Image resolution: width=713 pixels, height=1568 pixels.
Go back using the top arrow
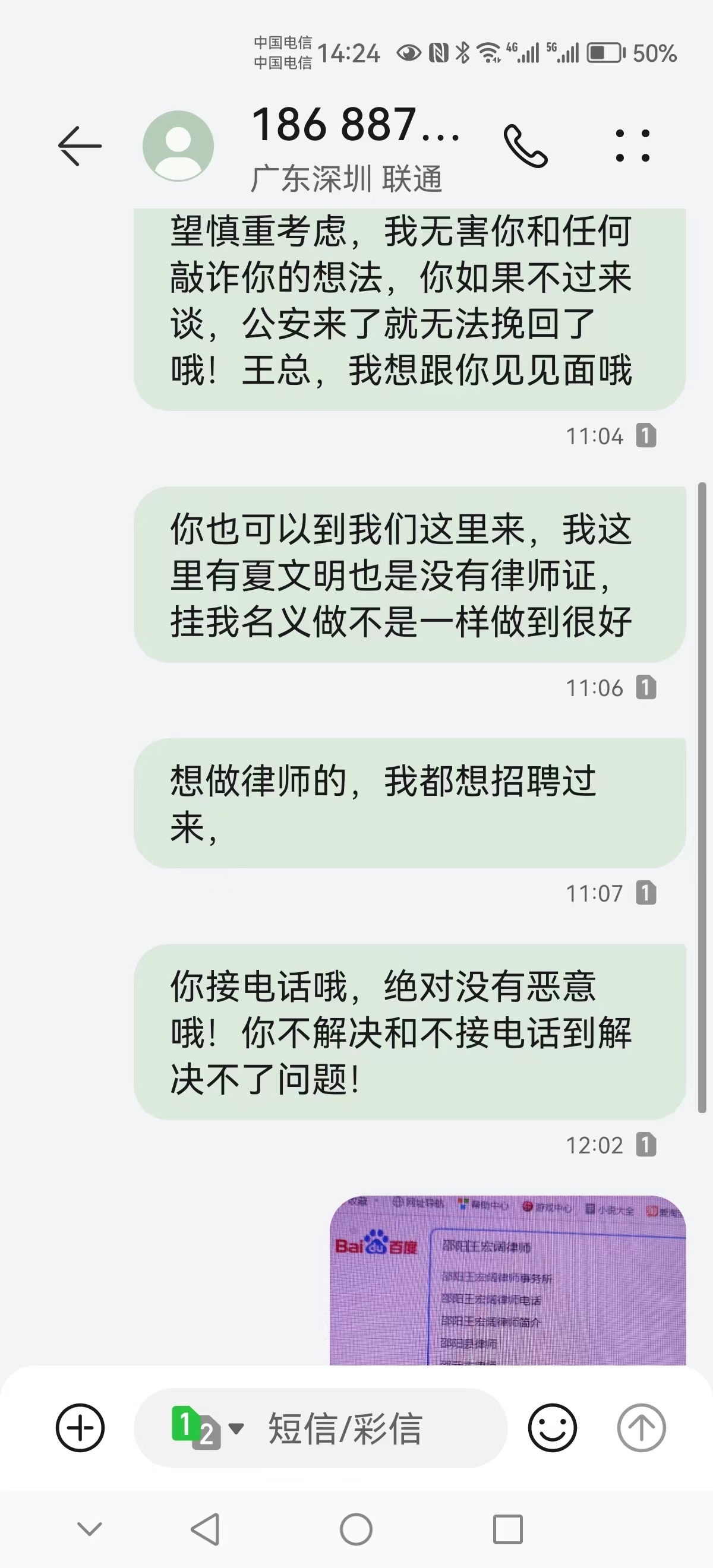click(x=80, y=146)
